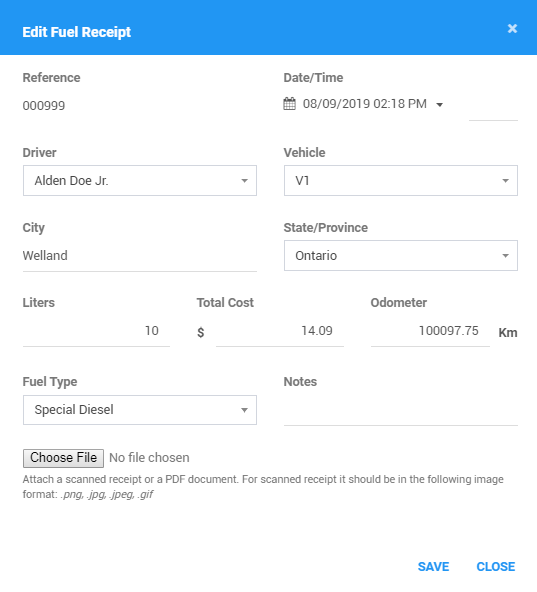Tap the Notes field

coord(401,411)
